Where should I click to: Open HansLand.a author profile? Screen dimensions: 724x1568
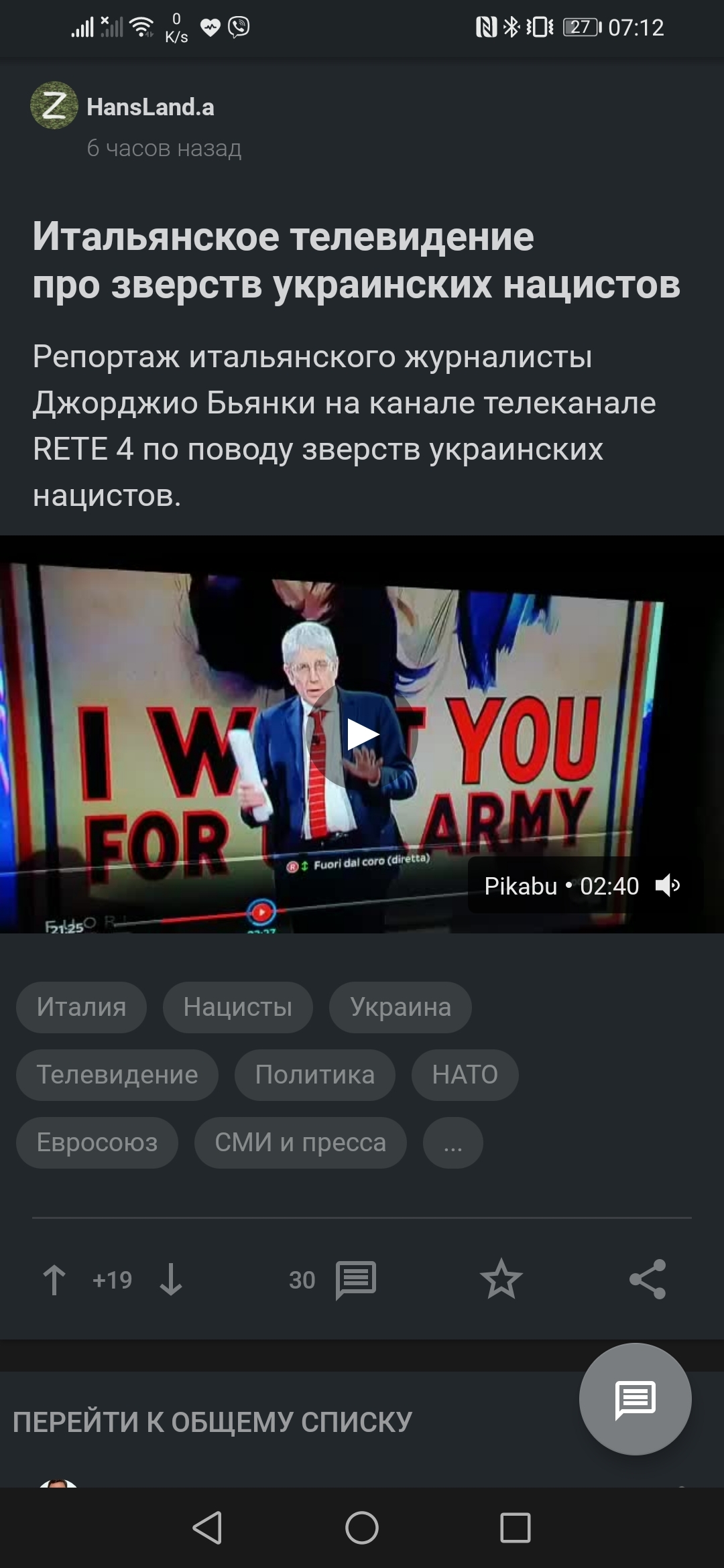coord(149,107)
